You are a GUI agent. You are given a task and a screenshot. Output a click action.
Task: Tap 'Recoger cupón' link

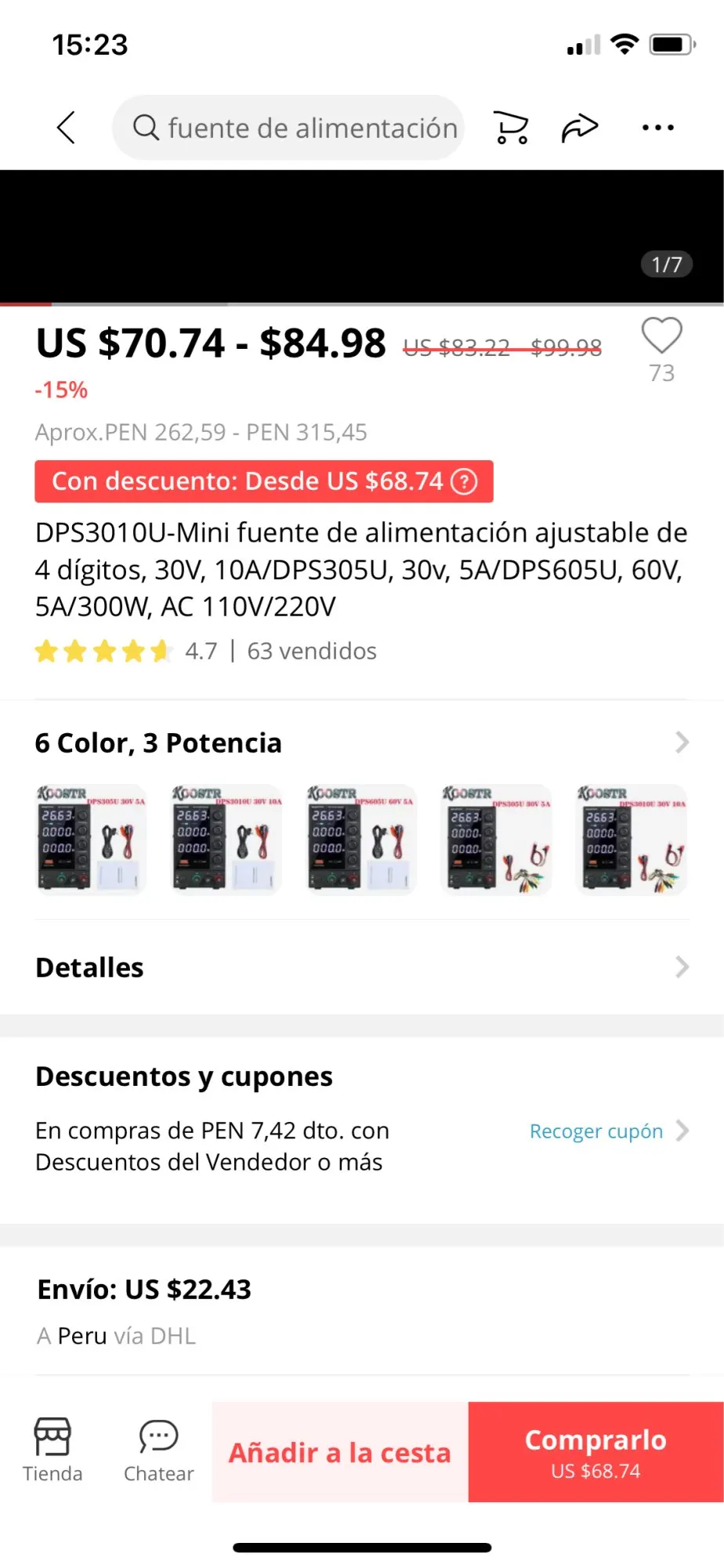point(597,1131)
